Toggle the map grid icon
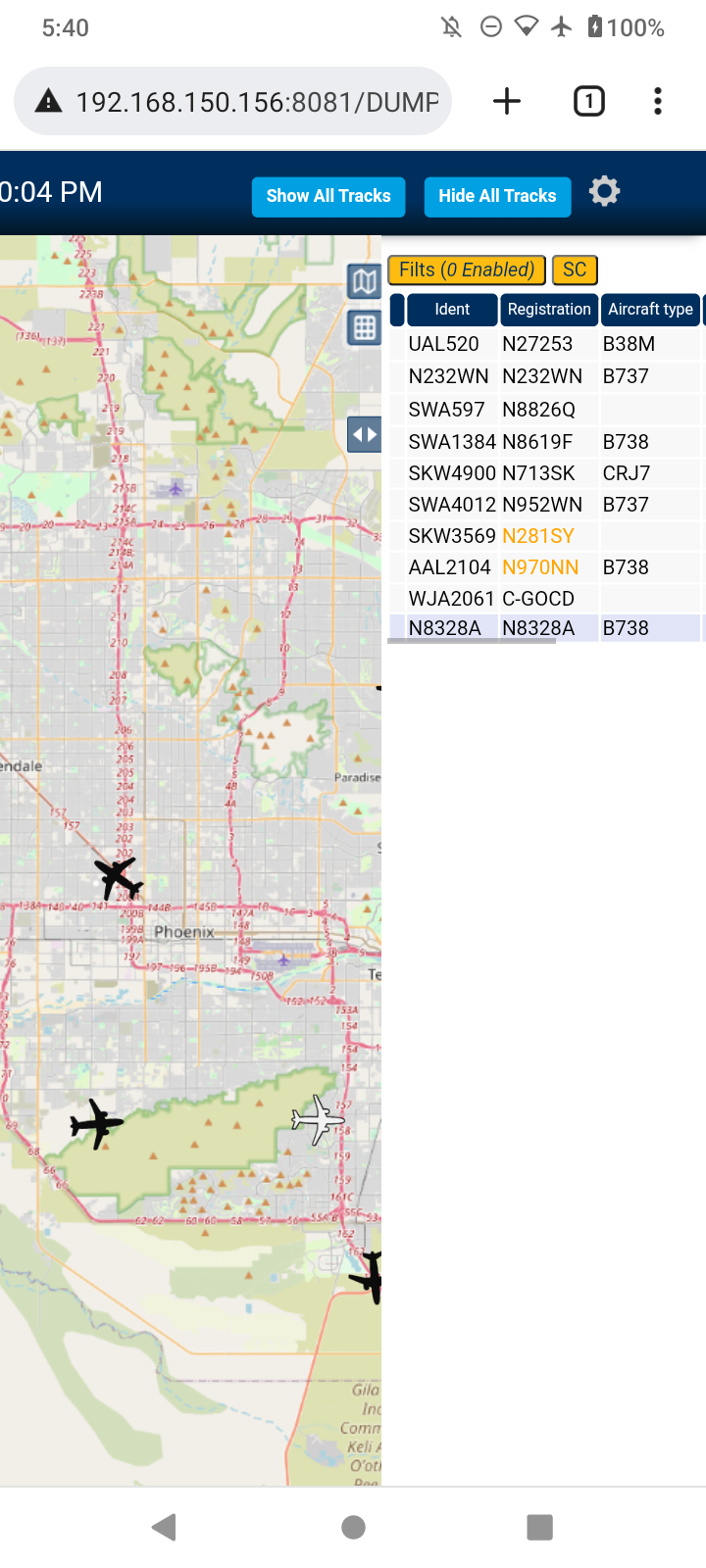 tap(365, 327)
